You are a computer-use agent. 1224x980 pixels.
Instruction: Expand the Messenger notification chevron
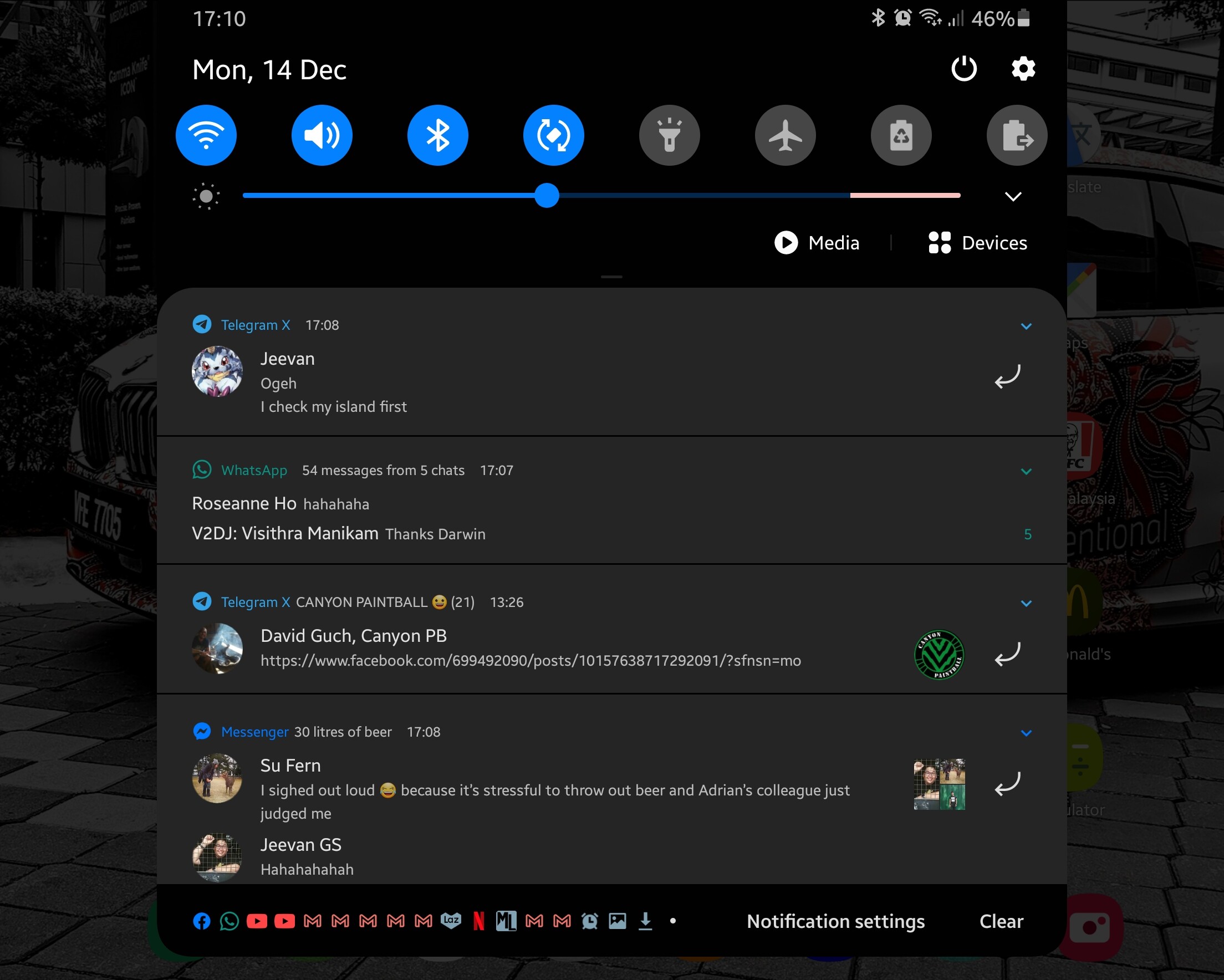coord(1026,732)
